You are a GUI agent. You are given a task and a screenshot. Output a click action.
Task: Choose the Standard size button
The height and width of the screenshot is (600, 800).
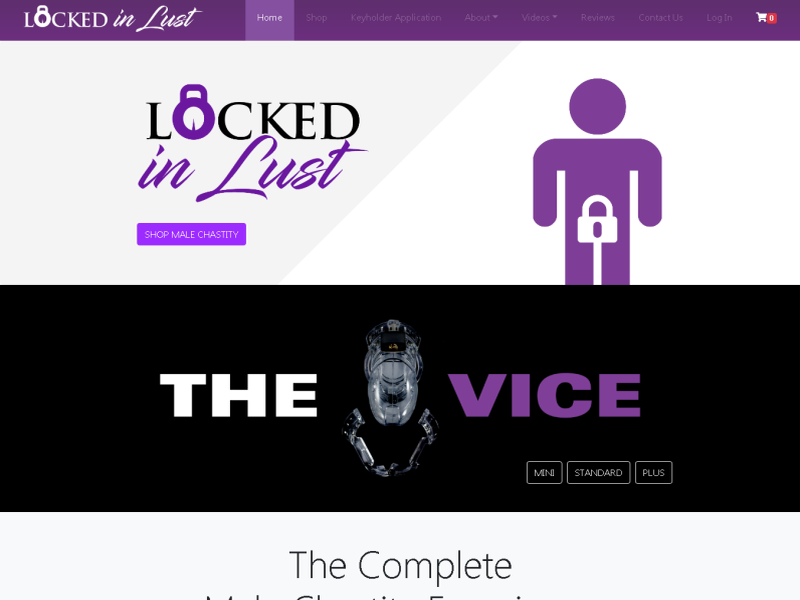coord(598,472)
